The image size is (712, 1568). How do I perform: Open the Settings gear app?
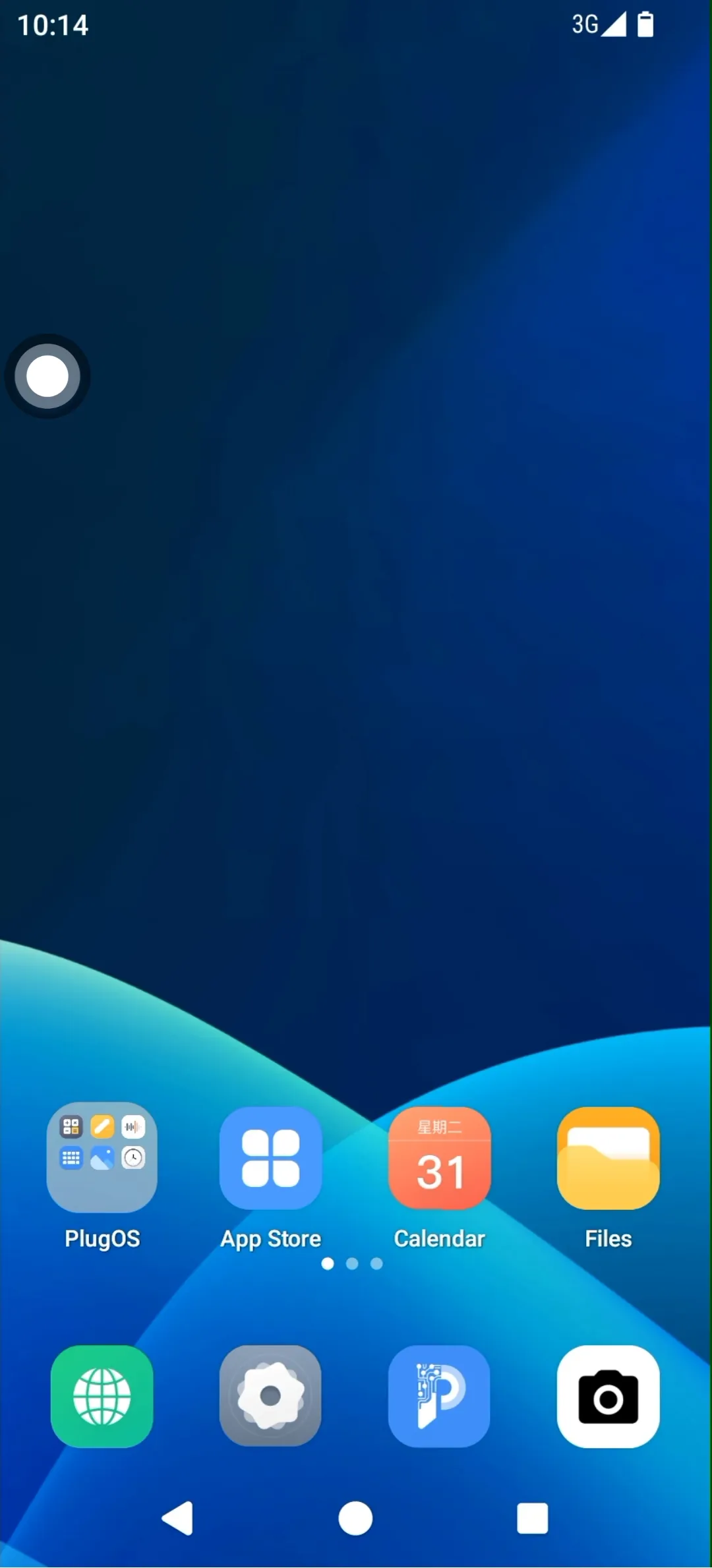270,1396
